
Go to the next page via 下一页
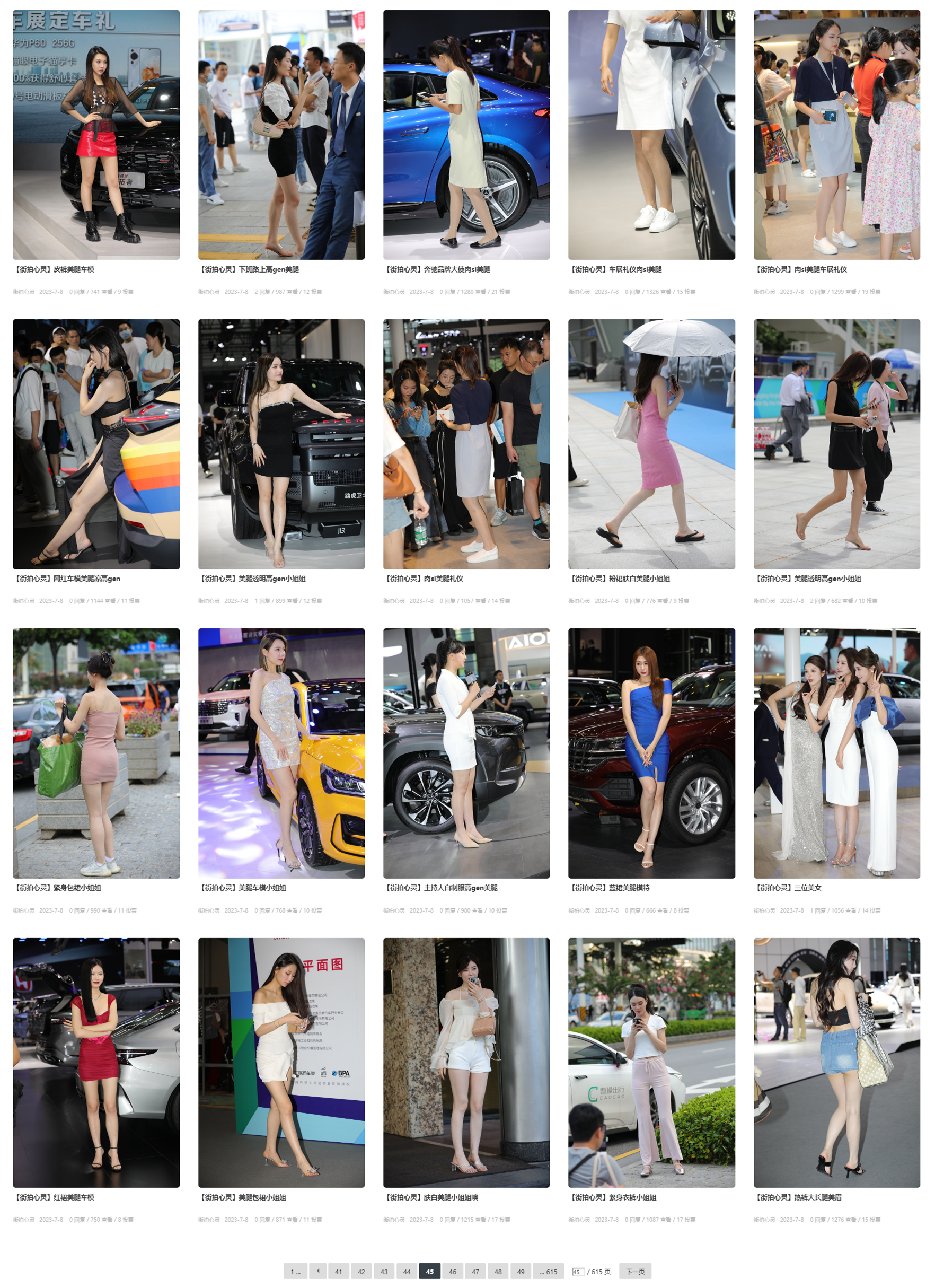pos(634,1272)
